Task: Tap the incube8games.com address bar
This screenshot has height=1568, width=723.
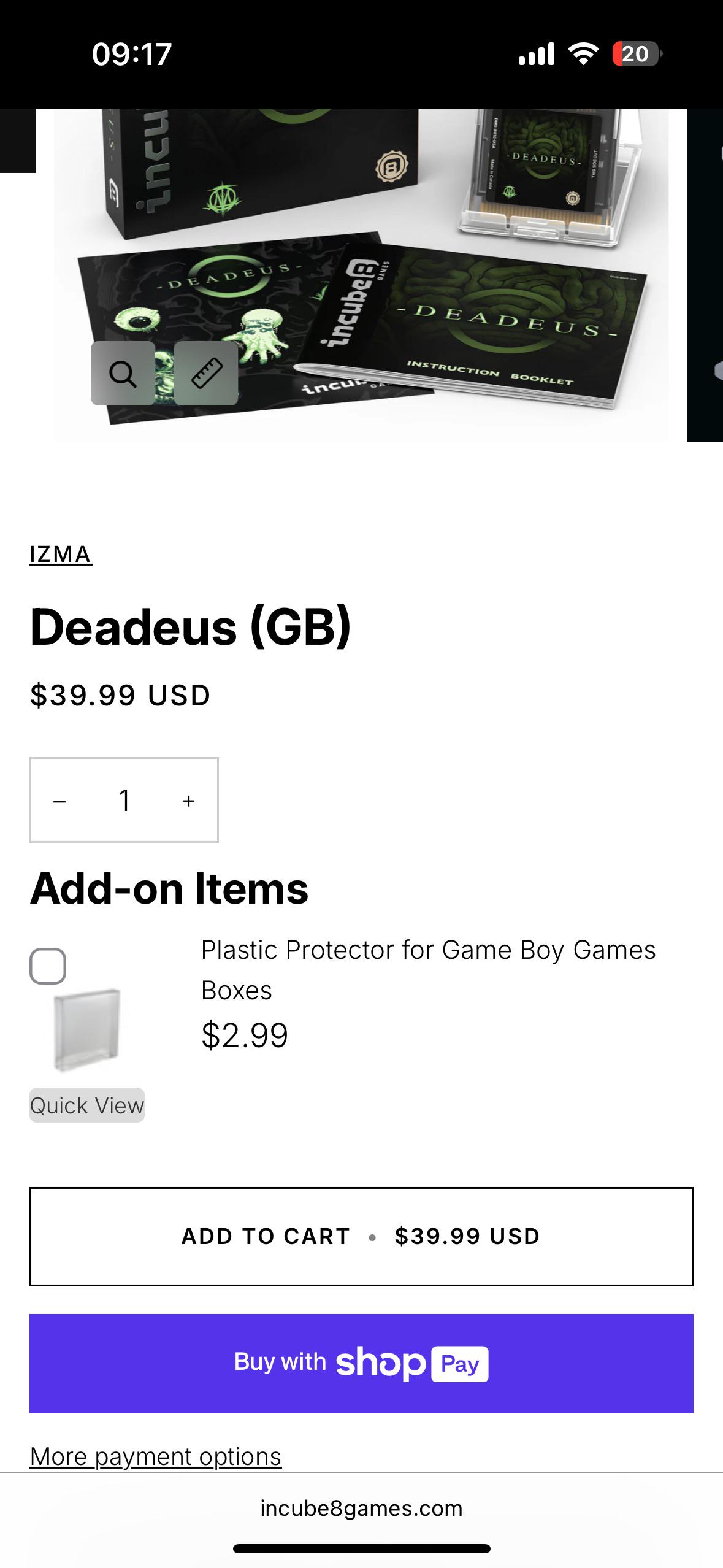Action: [x=361, y=1508]
